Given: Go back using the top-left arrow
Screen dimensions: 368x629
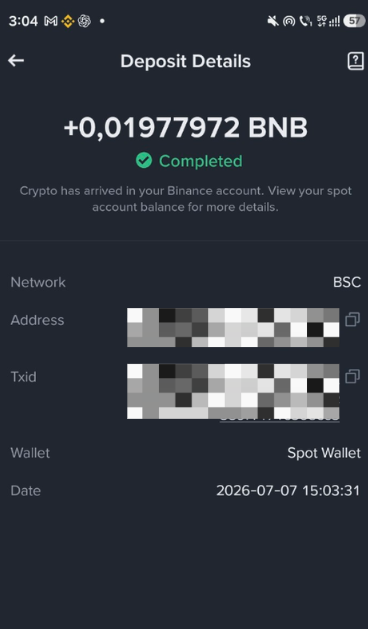Looking at the screenshot, I should tap(16, 61).
